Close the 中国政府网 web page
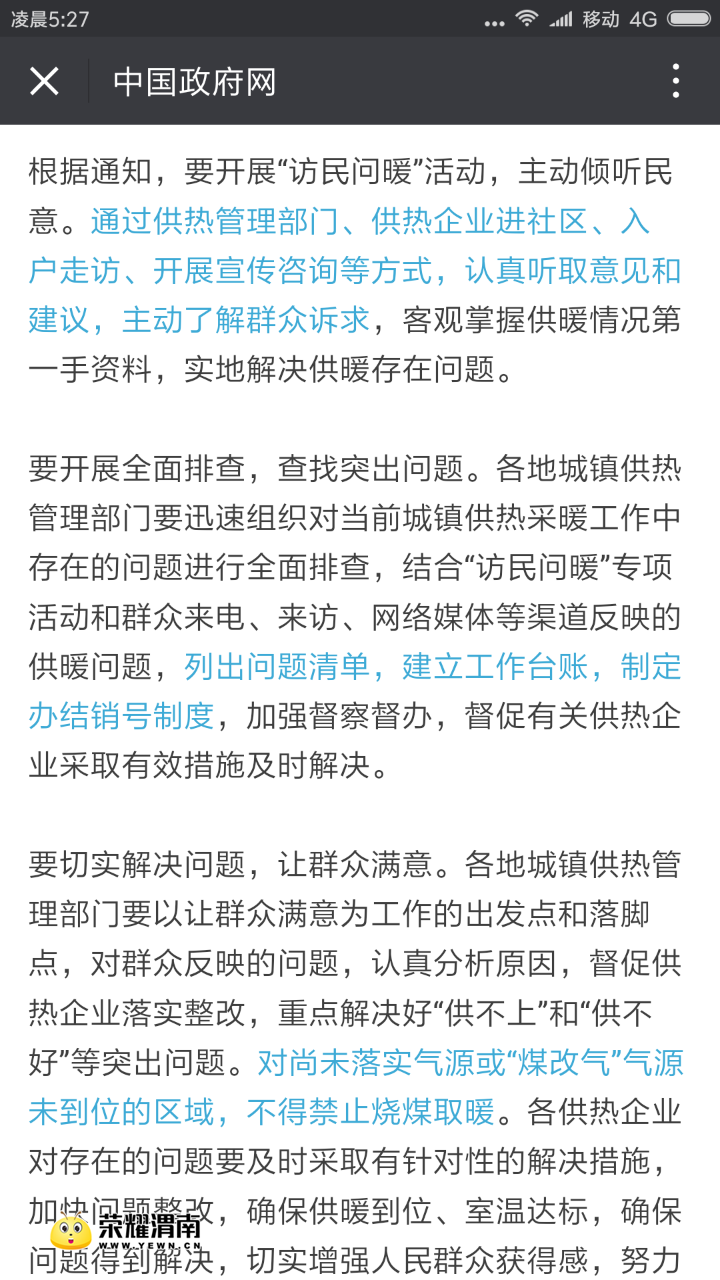The width and height of the screenshot is (720, 1280). [x=44, y=81]
